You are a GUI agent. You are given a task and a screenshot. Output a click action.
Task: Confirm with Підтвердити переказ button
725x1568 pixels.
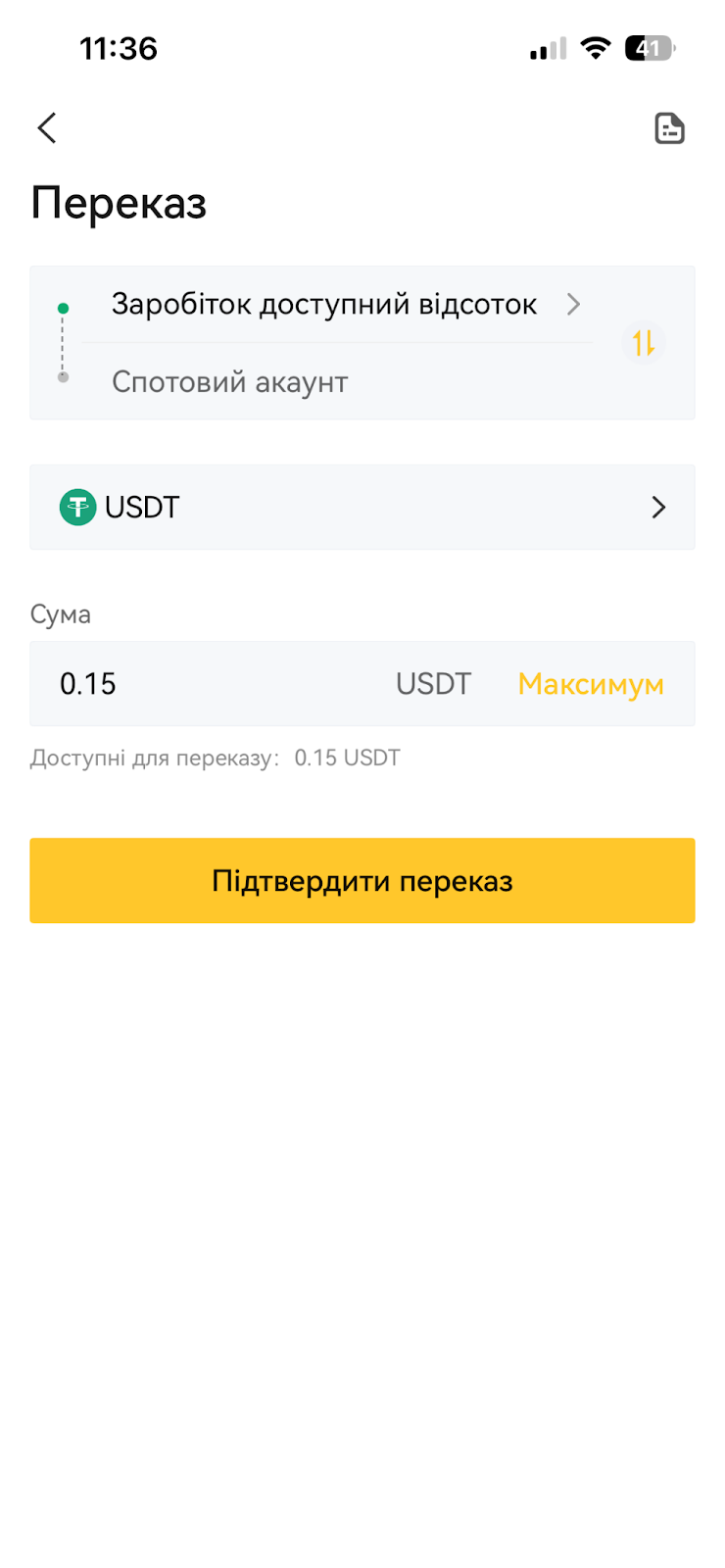[x=362, y=880]
